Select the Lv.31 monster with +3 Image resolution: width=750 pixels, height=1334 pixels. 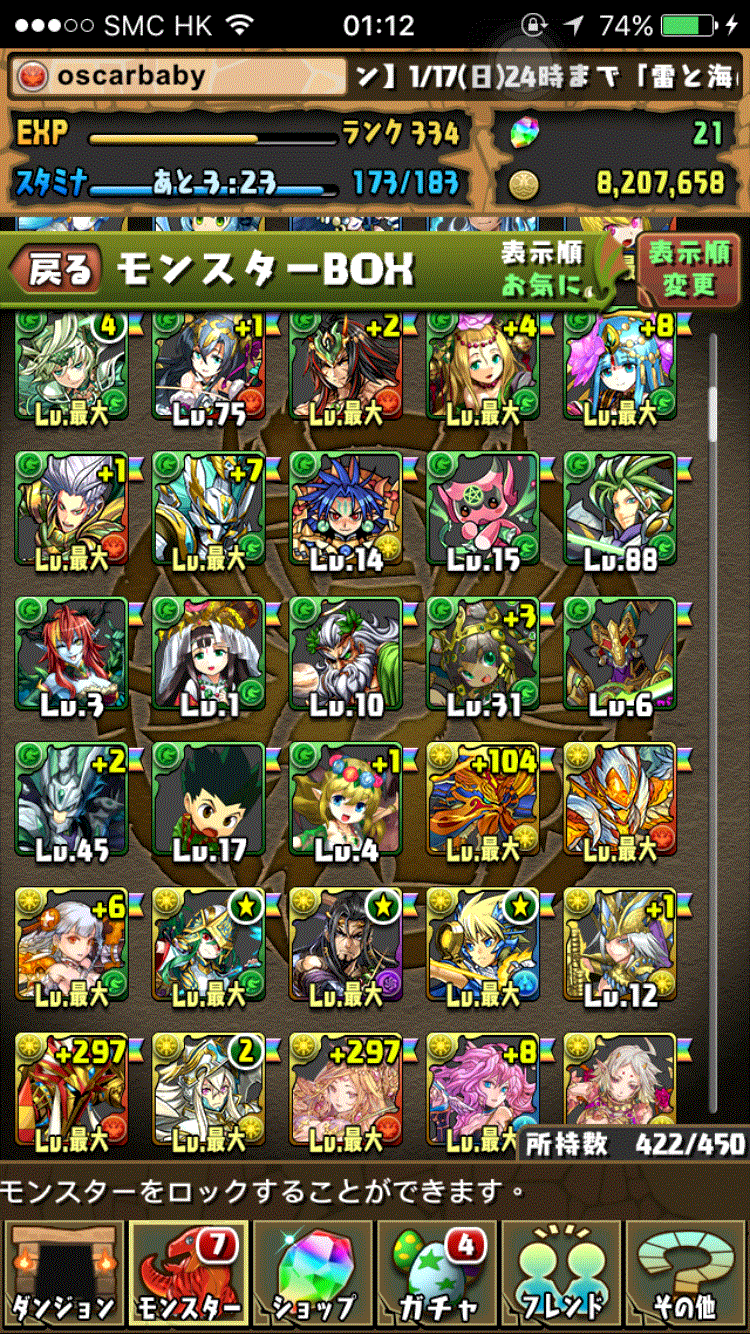click(482, 658)
